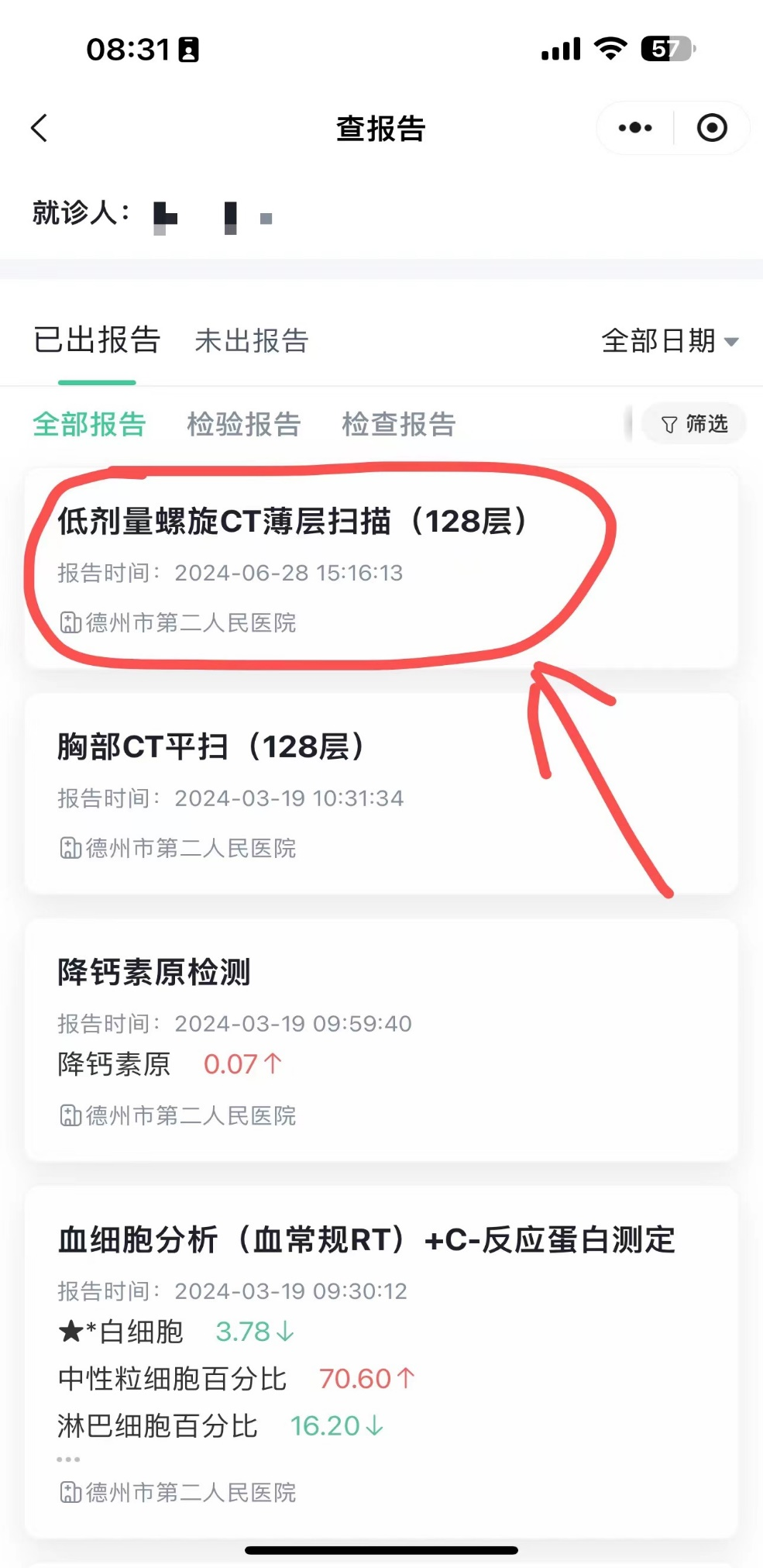Show 全部报告 category
This screenshot has width=763, height=1568.
point(89,424)
